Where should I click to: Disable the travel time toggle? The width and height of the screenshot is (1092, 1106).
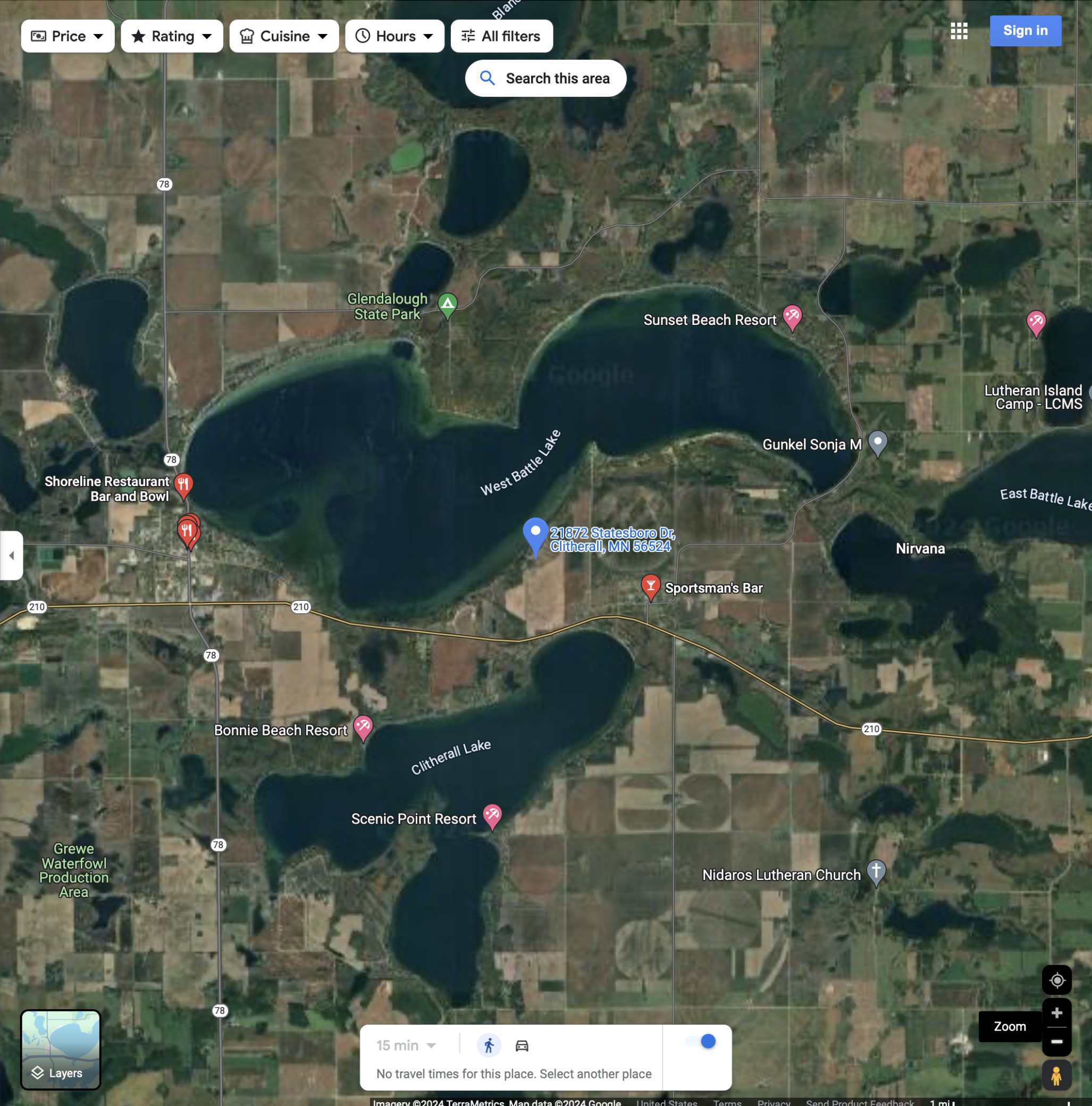[701, 1041]
